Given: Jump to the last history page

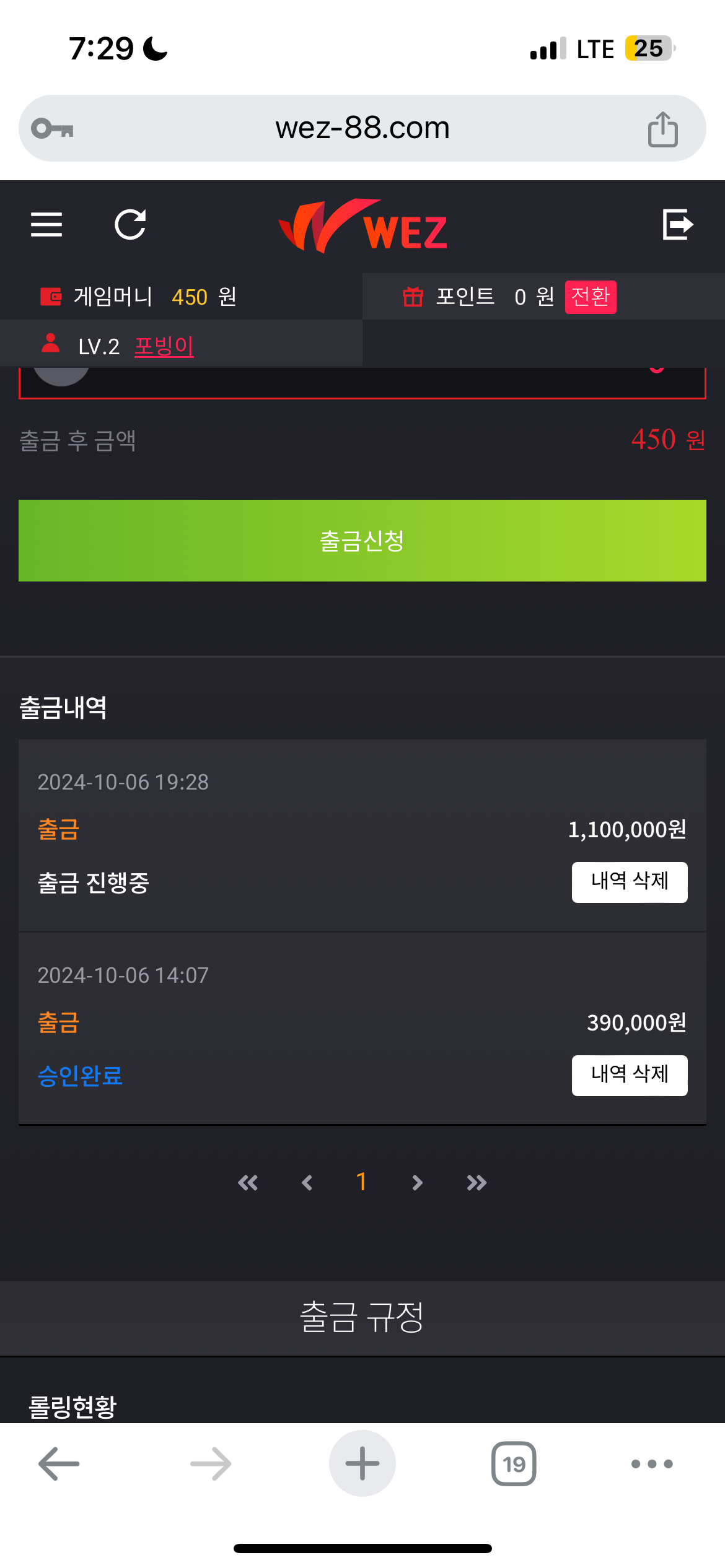Looking at the screenshot, I should coord(477,1183).
